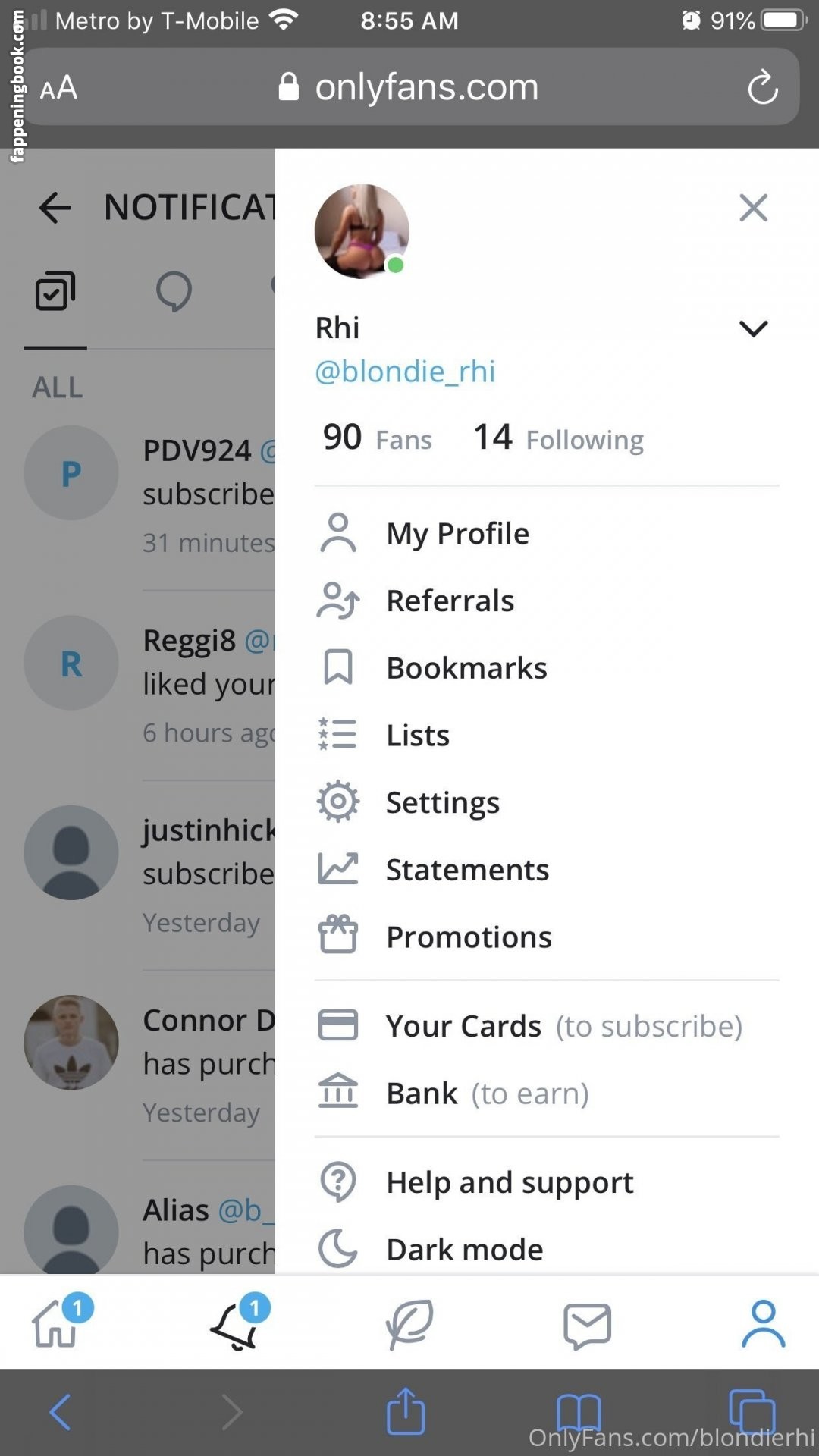Open Bookmarks
Image resolution: width=819 pixels, height=1456 pixels.
tap(466, 668)
